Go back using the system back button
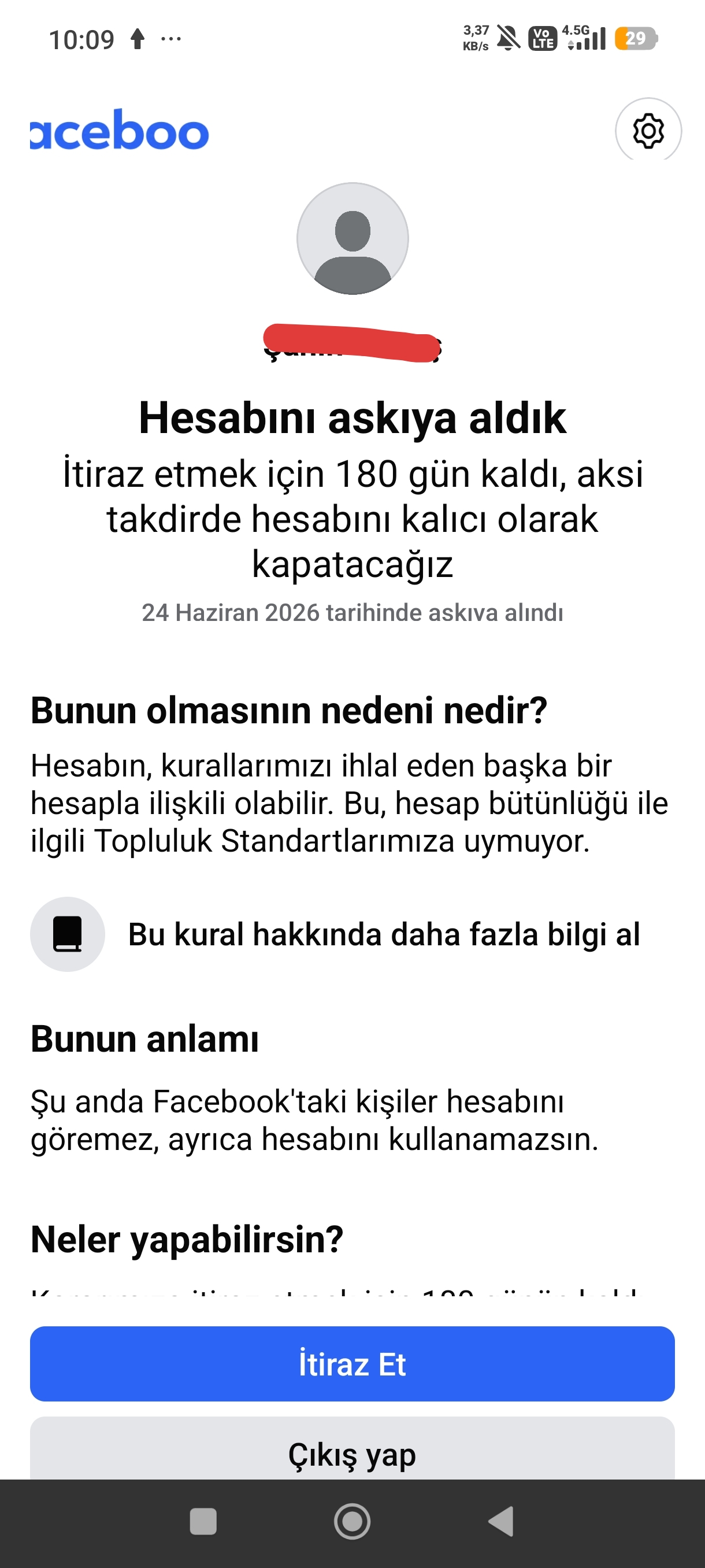The image size is (705, 1568). (x=501, y=1522)
